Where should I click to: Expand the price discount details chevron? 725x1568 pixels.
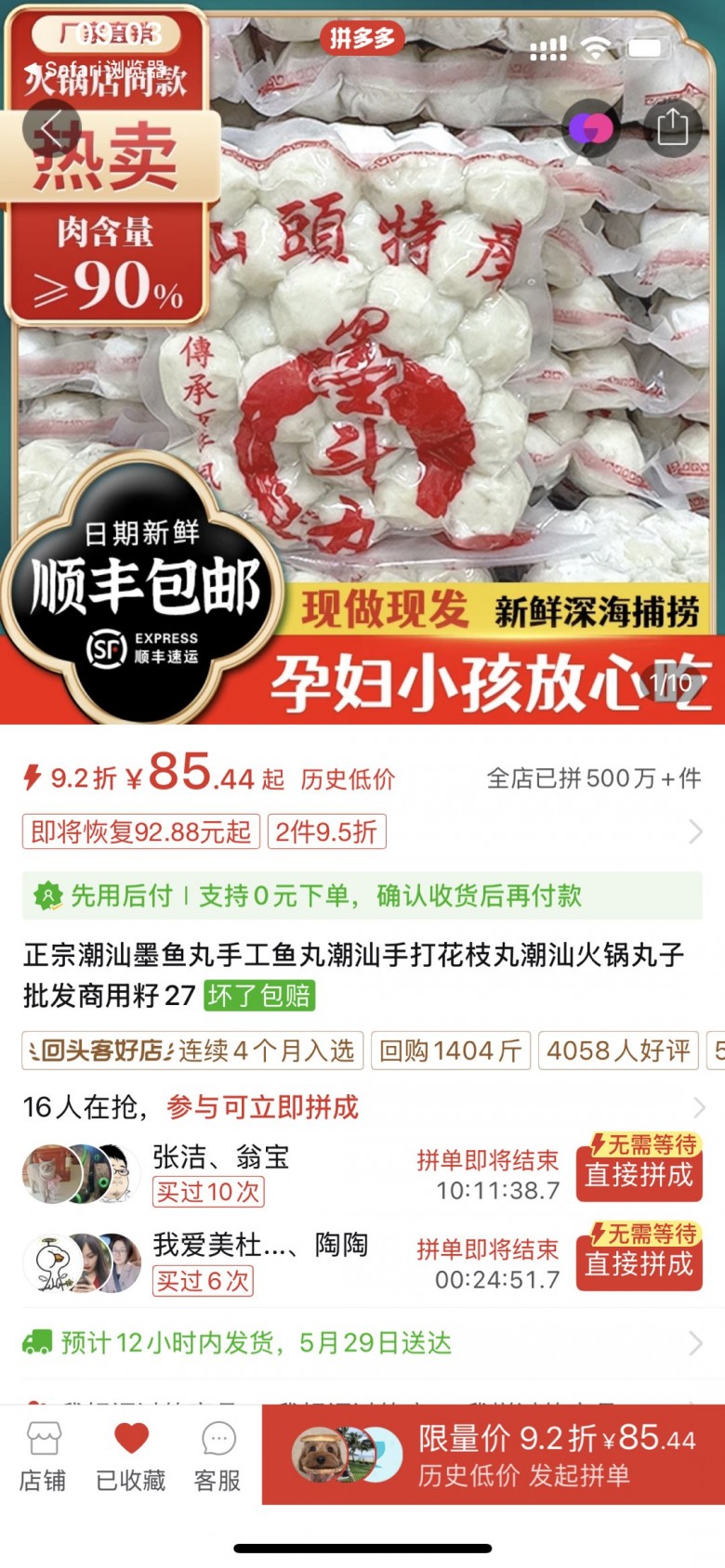pyautogui.click(x=694, y=831)
